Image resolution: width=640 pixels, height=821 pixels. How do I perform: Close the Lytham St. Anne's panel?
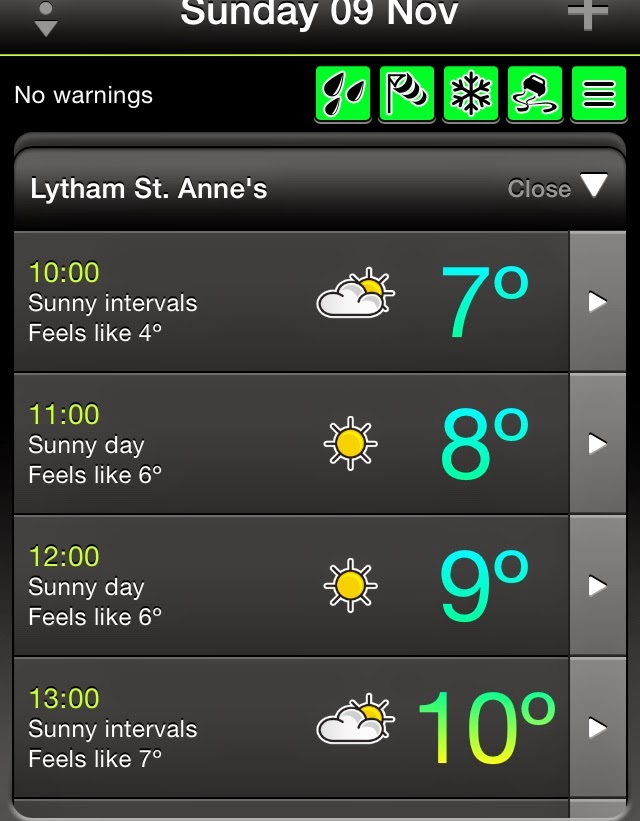[x=558, y=188]
